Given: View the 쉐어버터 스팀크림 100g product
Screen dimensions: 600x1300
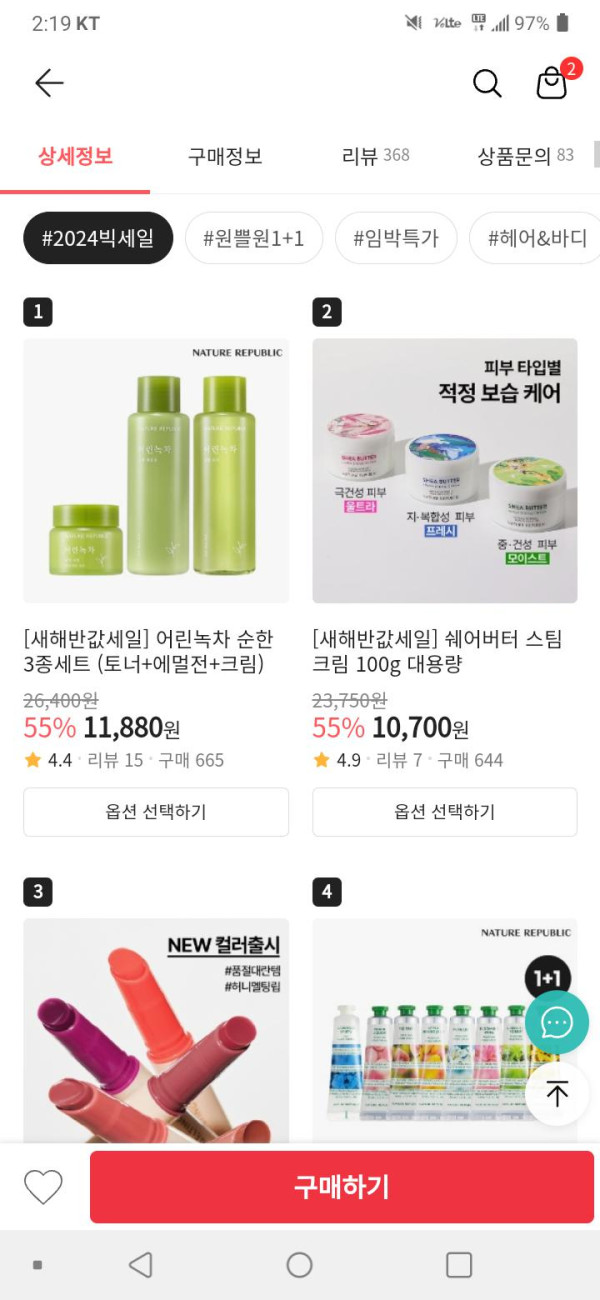Looking at the screenshot, I should 445,471.
